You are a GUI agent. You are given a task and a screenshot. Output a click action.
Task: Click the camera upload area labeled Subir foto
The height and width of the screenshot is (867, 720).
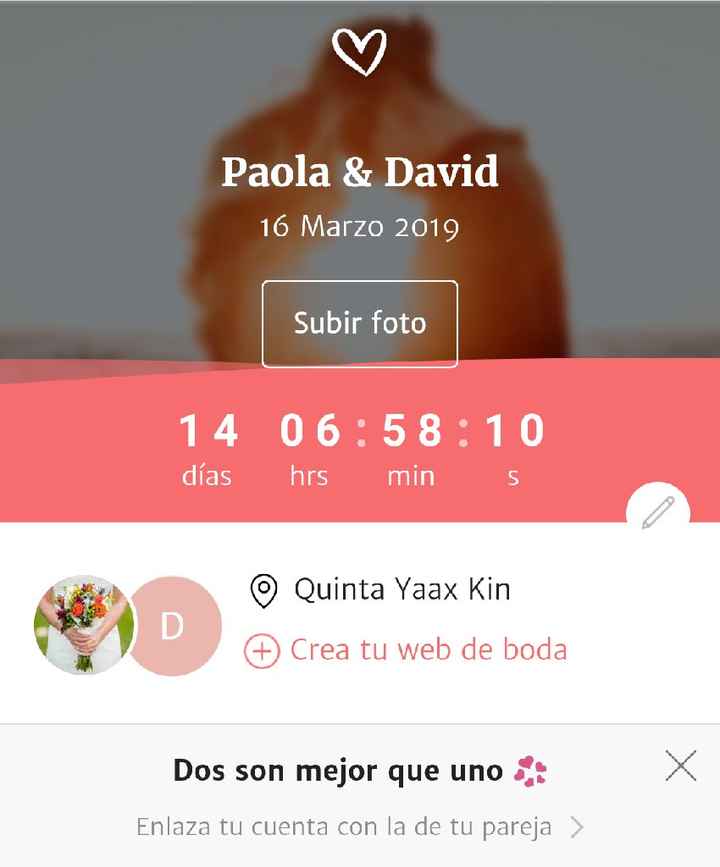coord(360,324)
